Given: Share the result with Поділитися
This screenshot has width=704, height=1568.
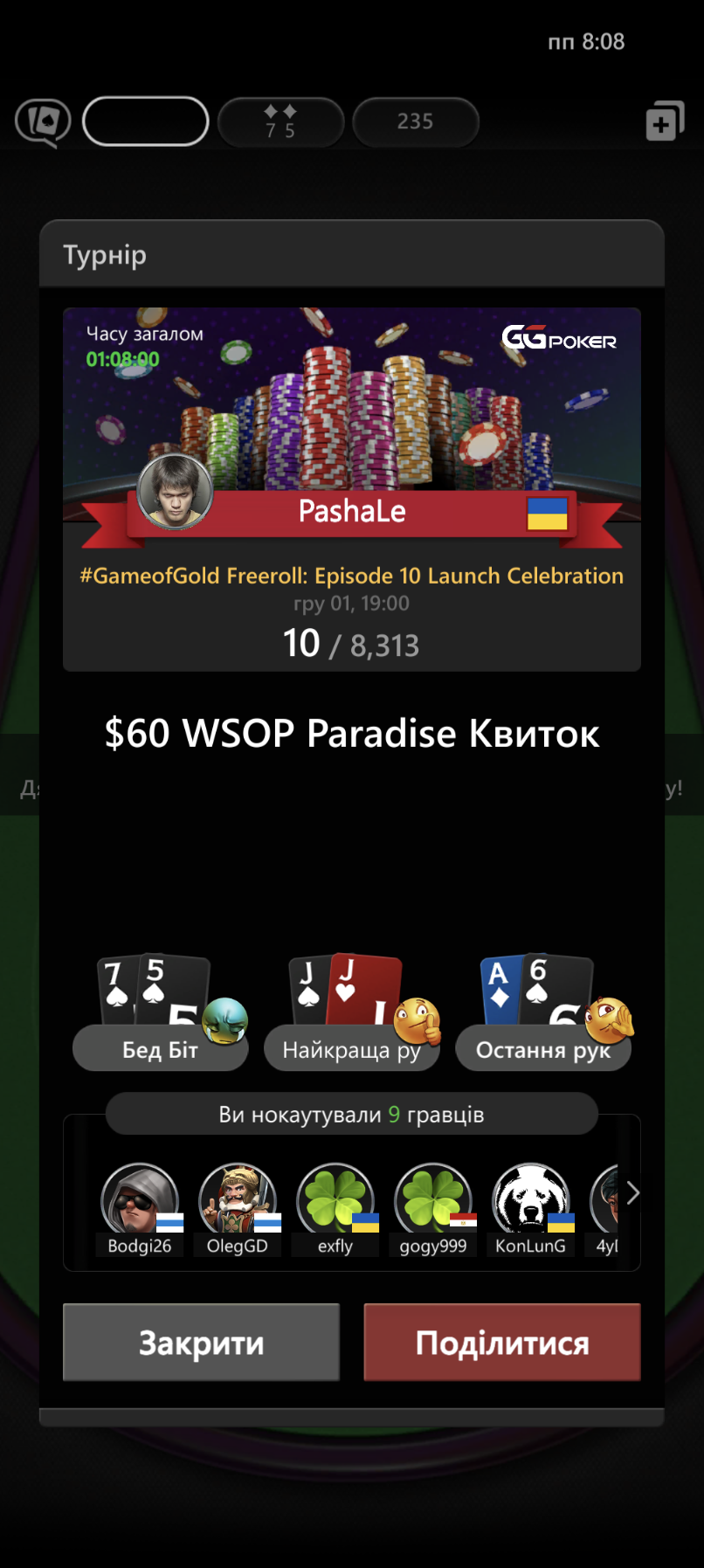Looking at the screenshot, I should [x=502, y=1343].
